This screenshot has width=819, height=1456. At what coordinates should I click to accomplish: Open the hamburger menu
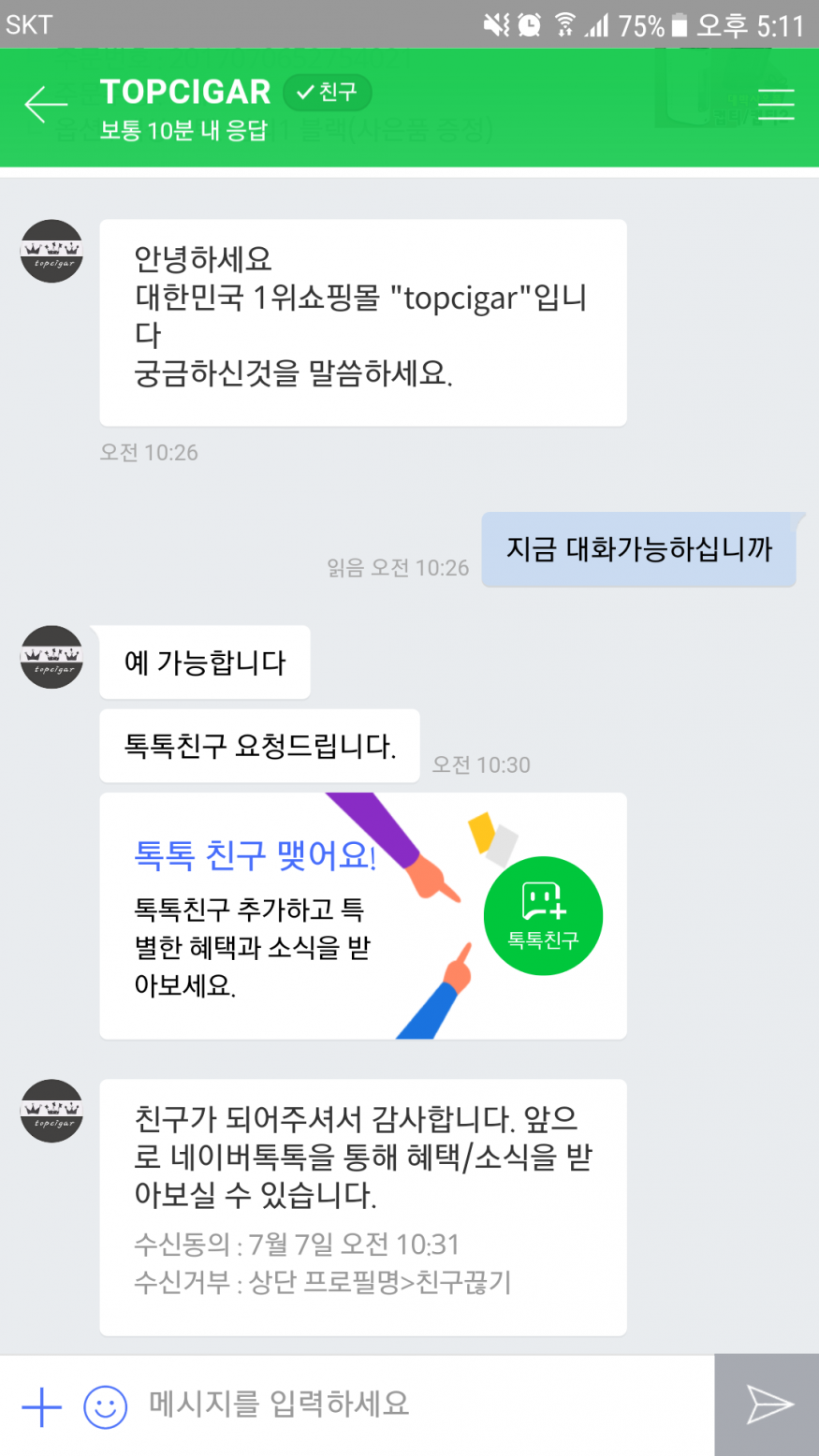(776, 104)
